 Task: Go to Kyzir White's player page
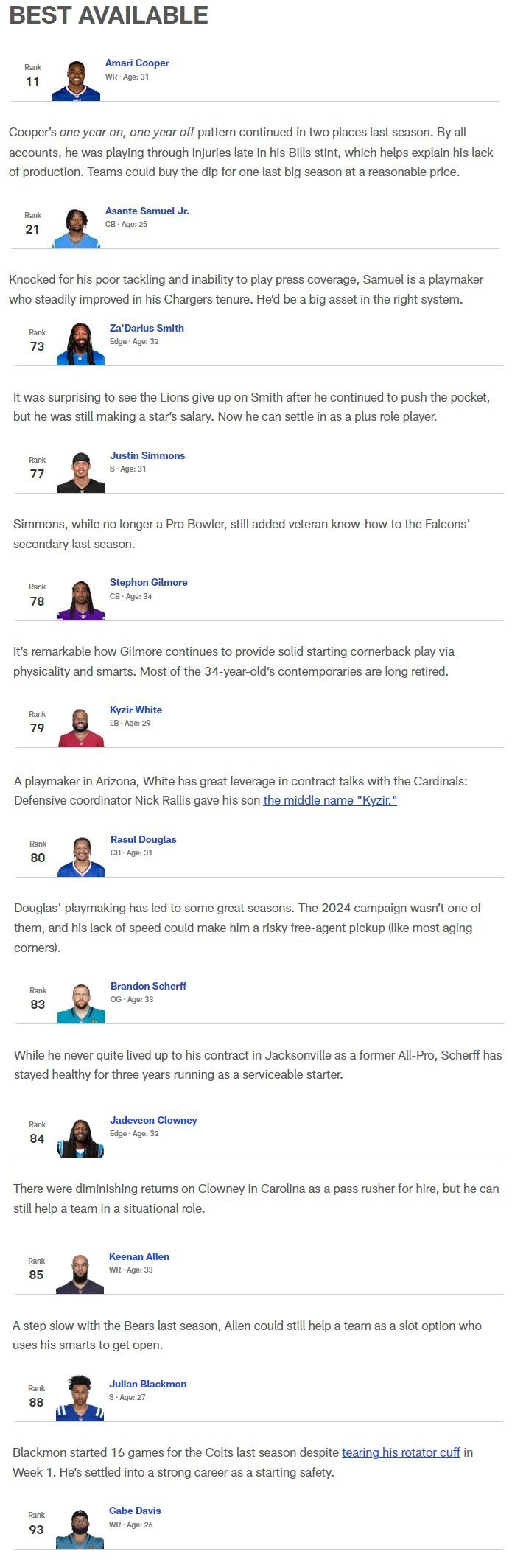tap(136, 710)
